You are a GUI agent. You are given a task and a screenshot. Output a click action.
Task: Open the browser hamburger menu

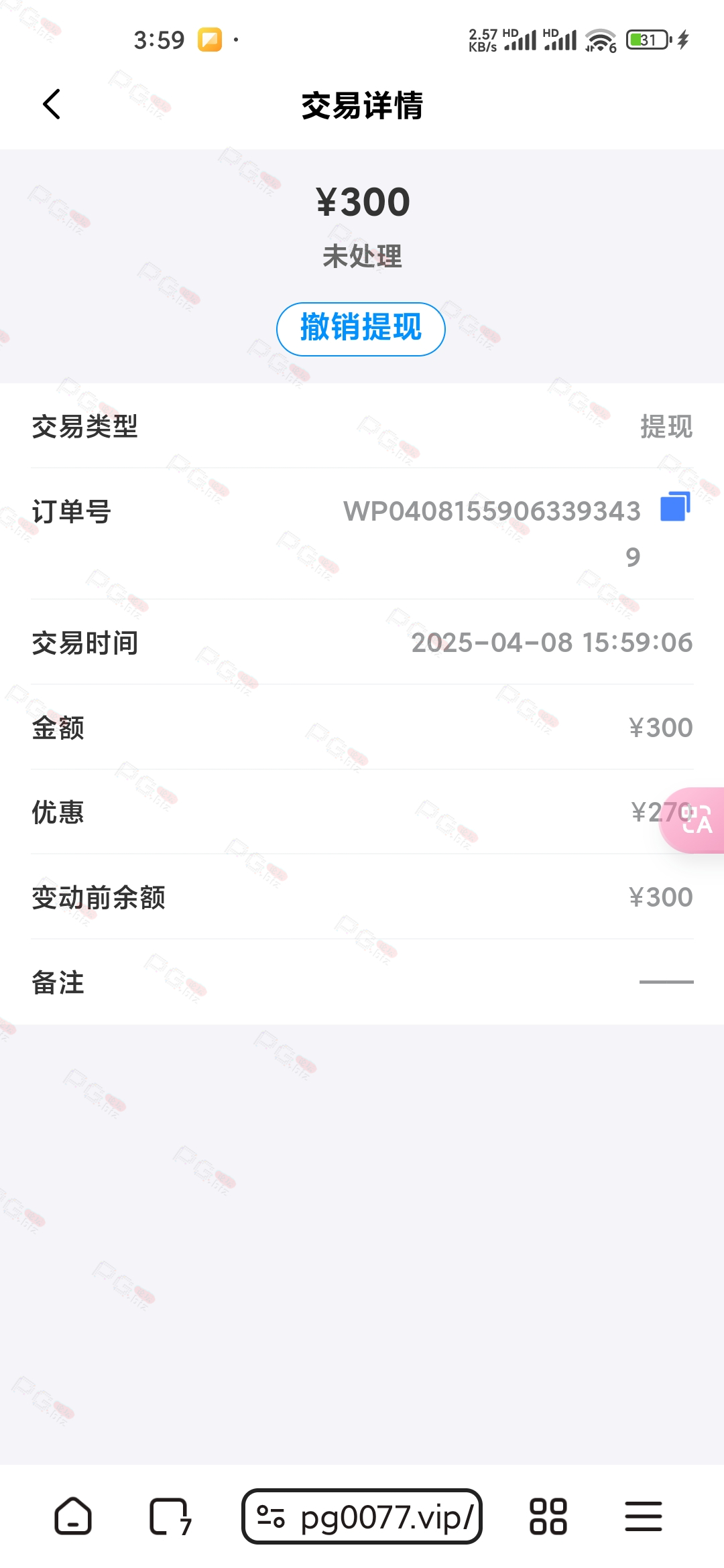click(x=644, y=1516)
